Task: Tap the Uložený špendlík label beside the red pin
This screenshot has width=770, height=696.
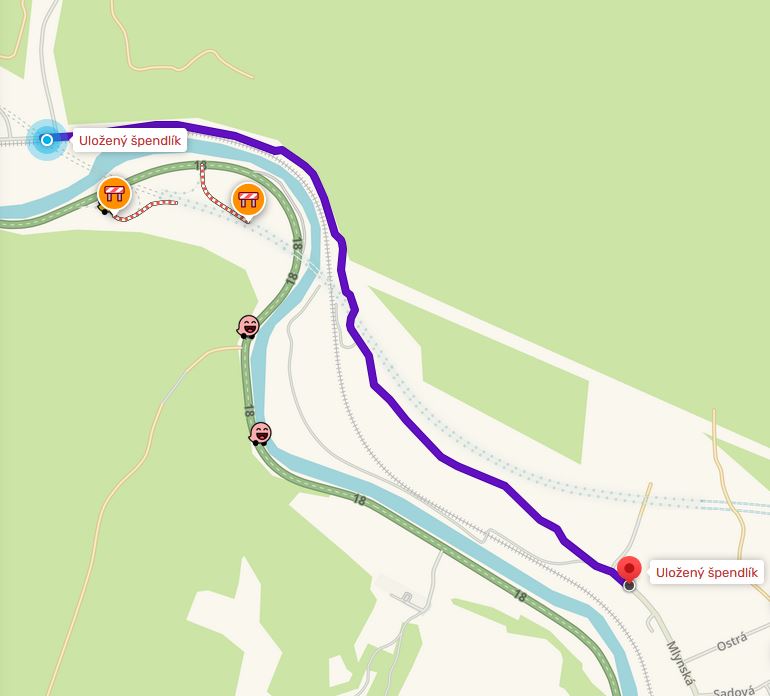Action: [707, 573]
